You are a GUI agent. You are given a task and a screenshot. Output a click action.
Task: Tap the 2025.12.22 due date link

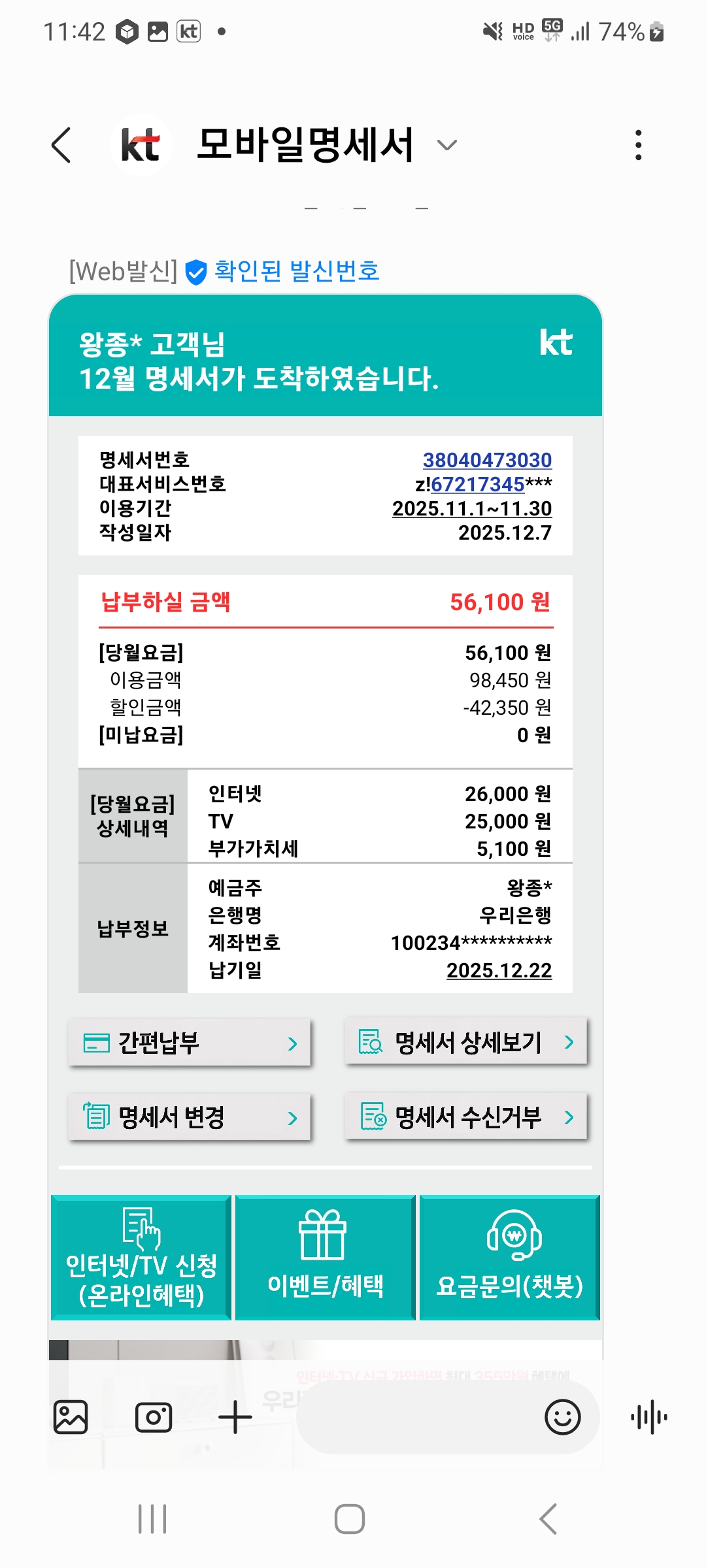(499, 970)
